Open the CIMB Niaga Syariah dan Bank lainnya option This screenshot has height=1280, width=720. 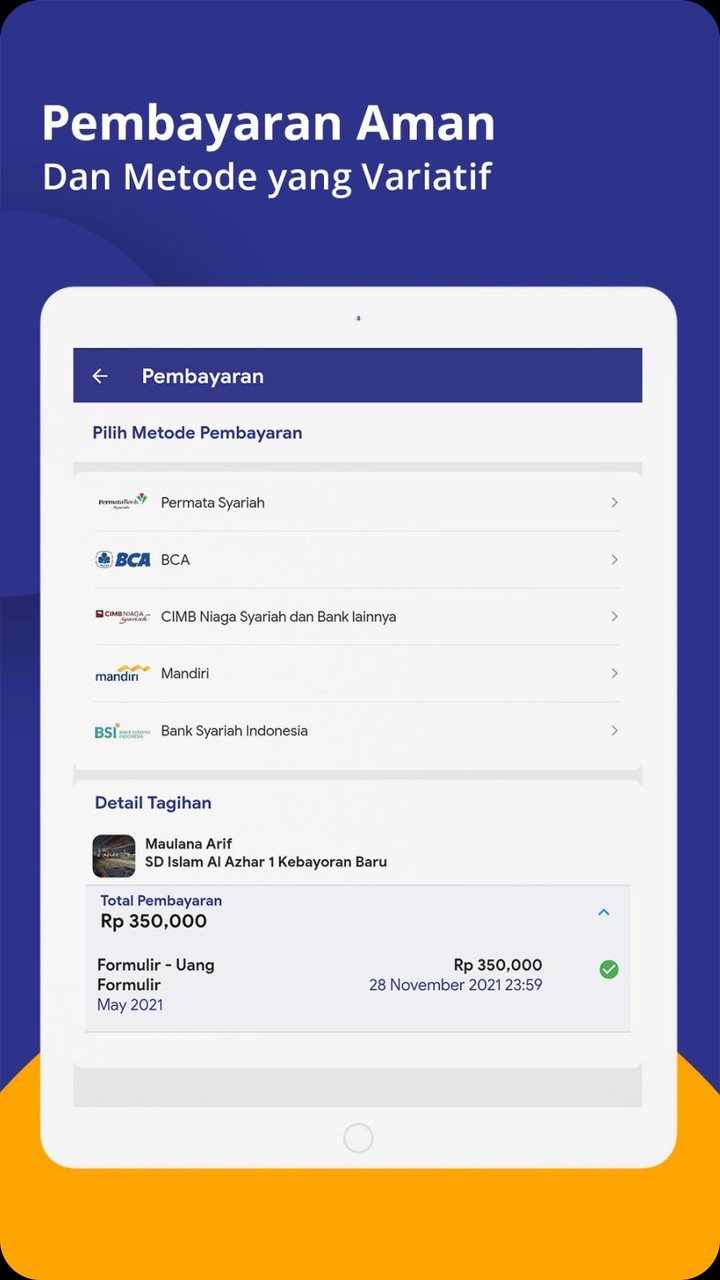(357, 616)
